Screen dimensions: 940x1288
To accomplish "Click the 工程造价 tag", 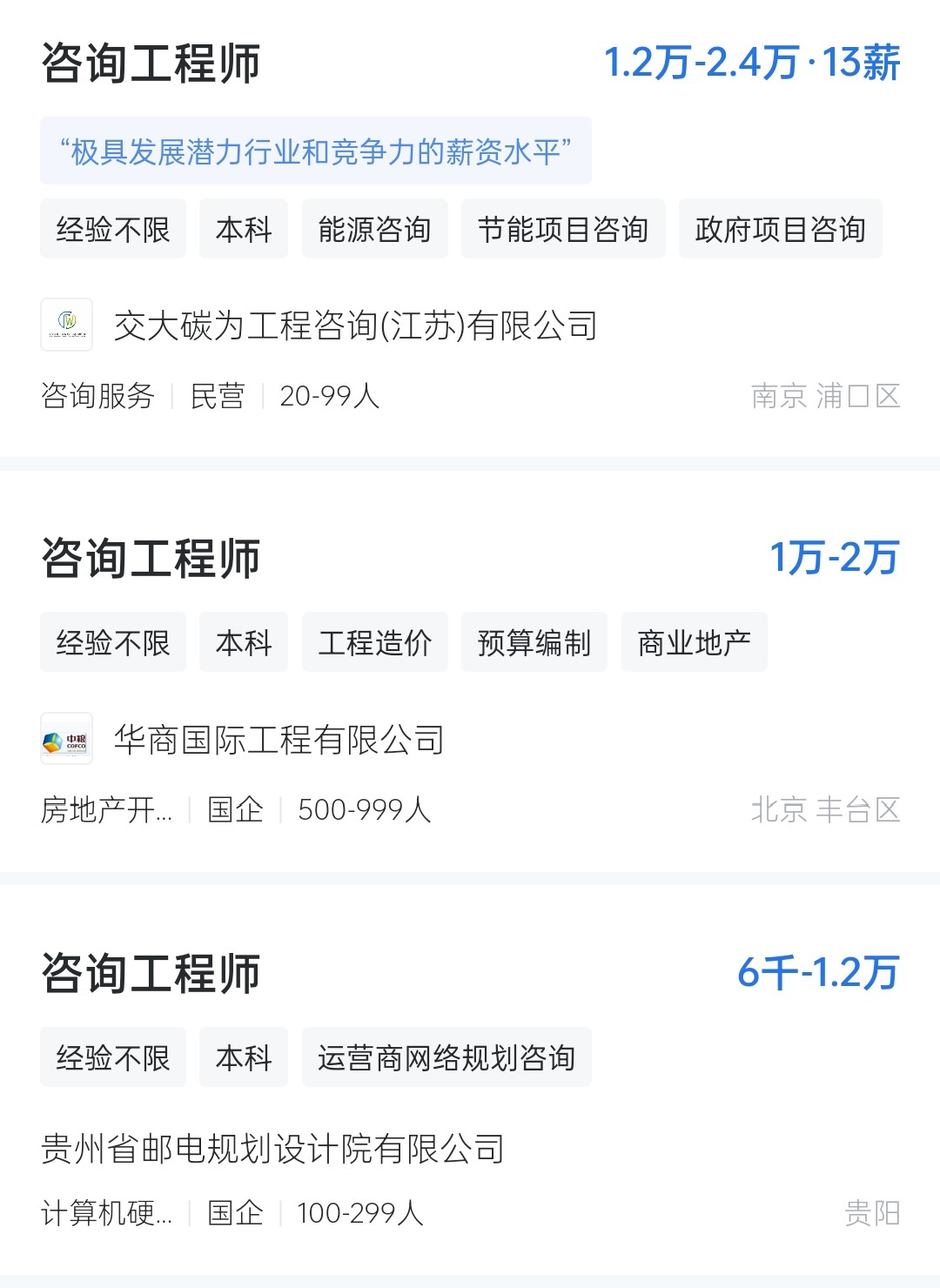I will point(374,642).
